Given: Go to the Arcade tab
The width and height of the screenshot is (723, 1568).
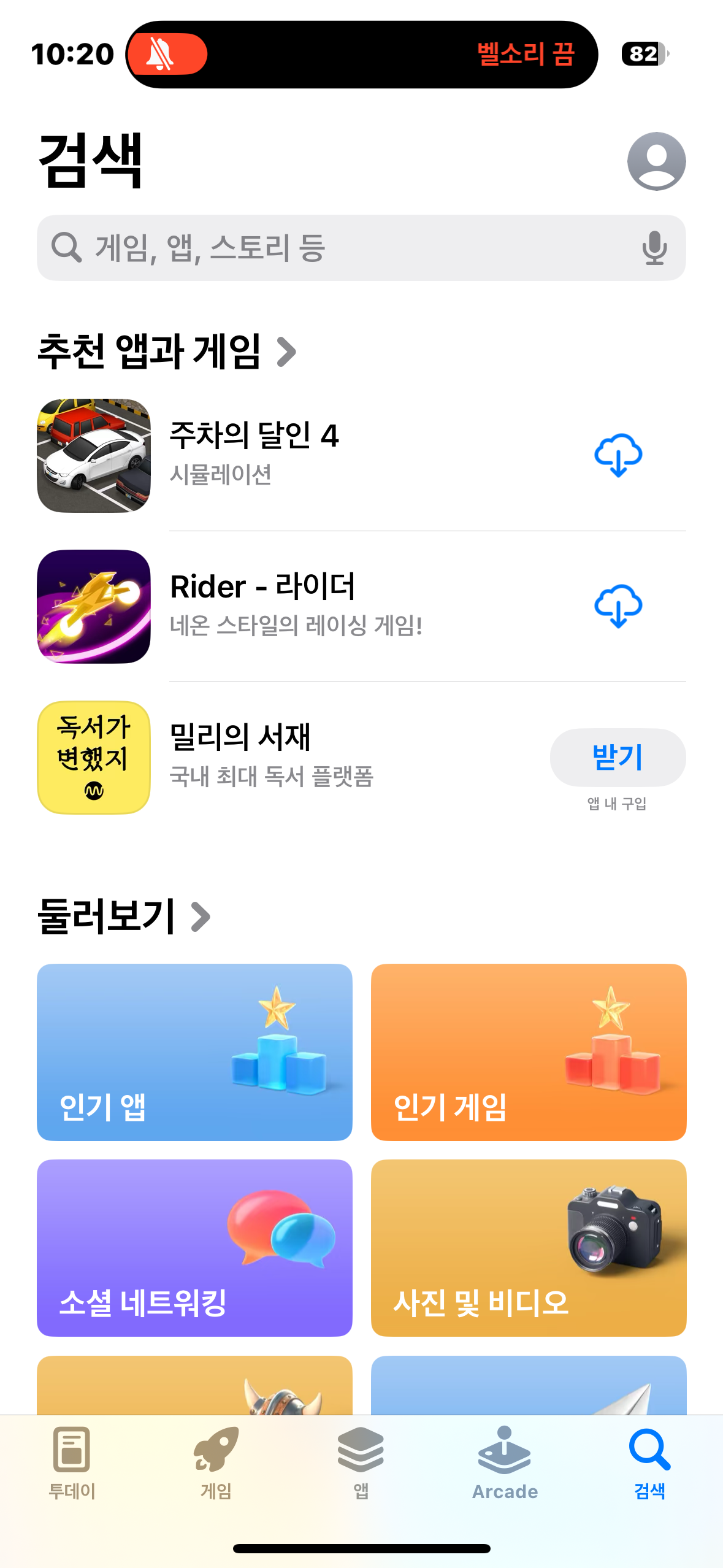Looking at the screenshot, I should click(x=505, y=1462).
